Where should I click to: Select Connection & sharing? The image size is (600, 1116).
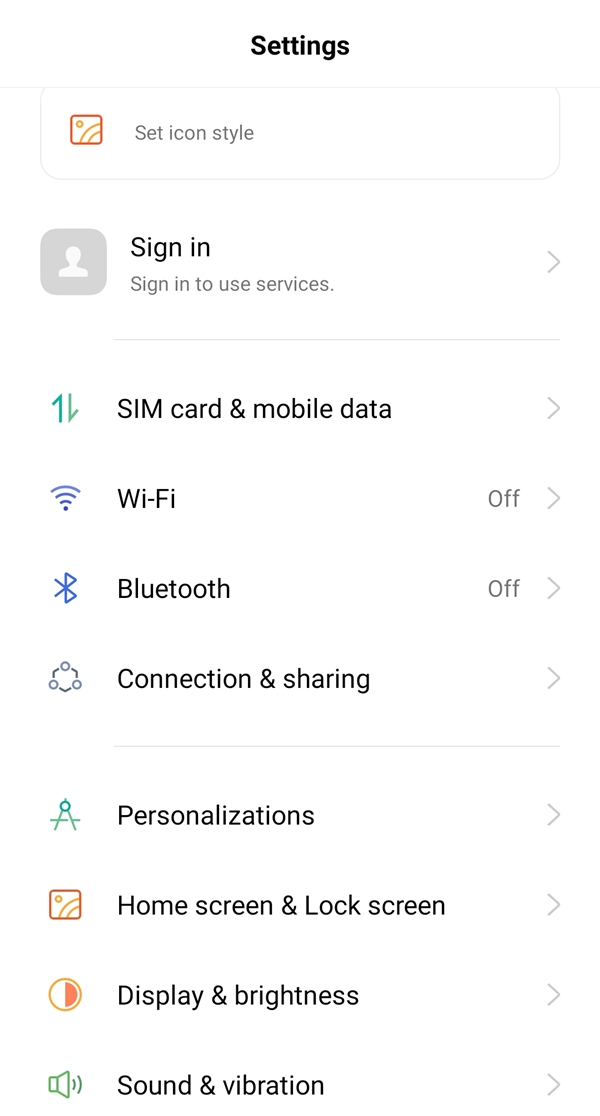click(x=300, y=678)
